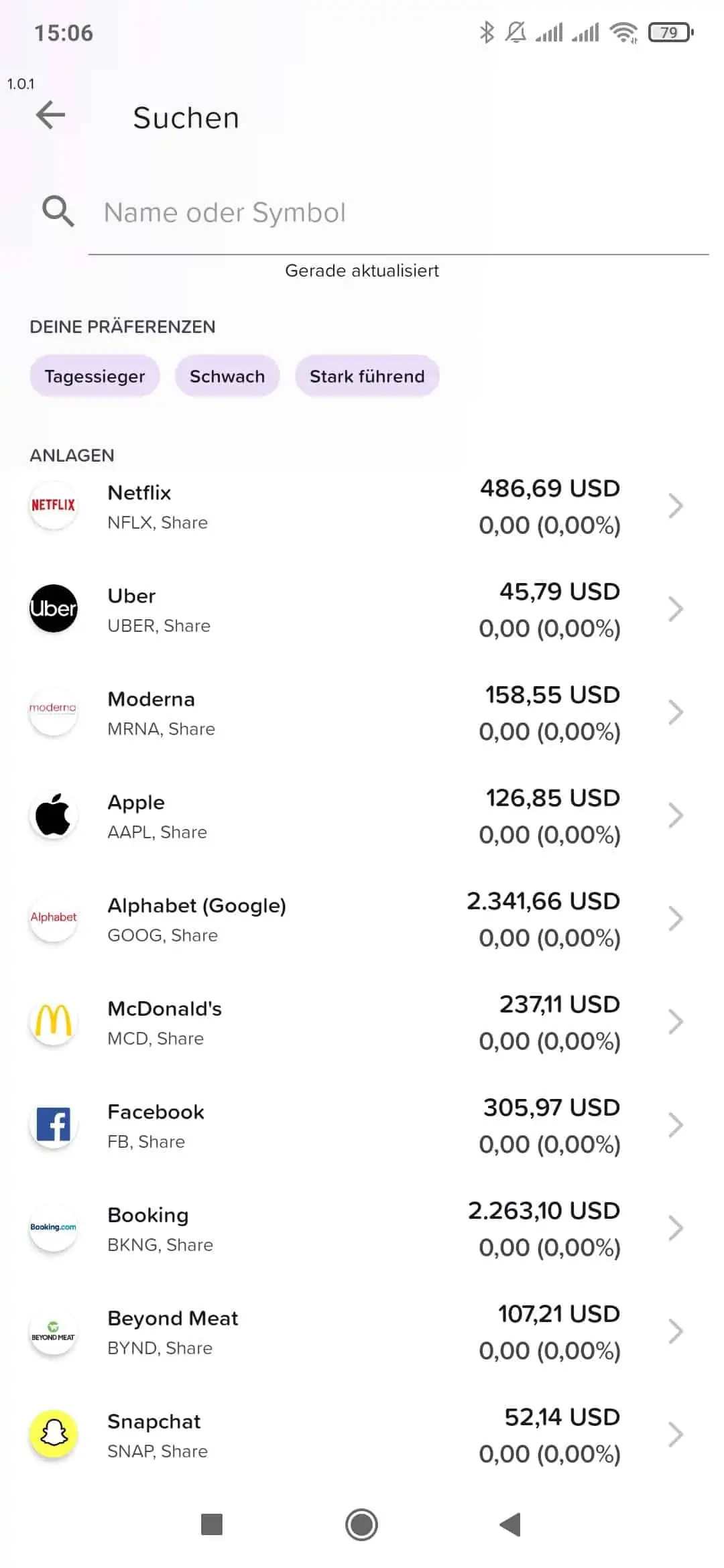Choose the Stark führend chip
The width and height of the screenshot is (724, 1568).
click(x=367, y=376)
